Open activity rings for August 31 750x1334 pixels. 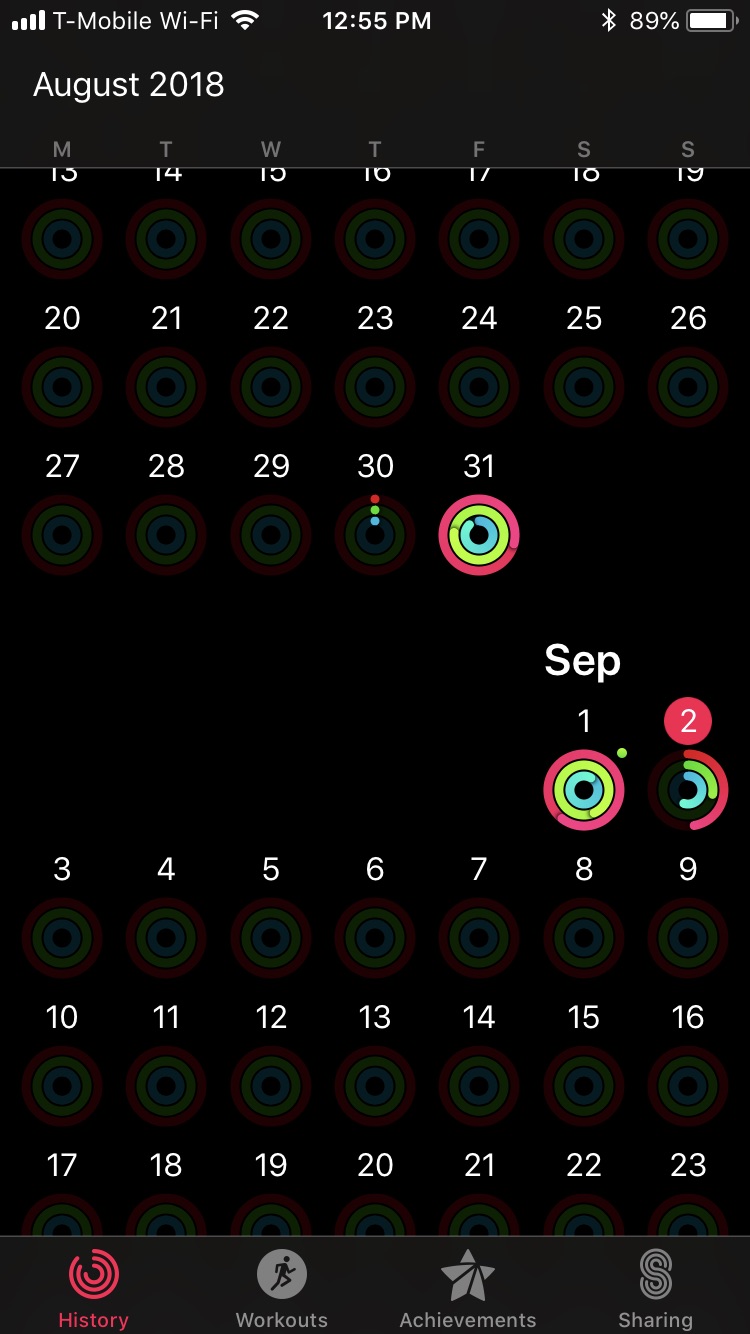(479, 535)
